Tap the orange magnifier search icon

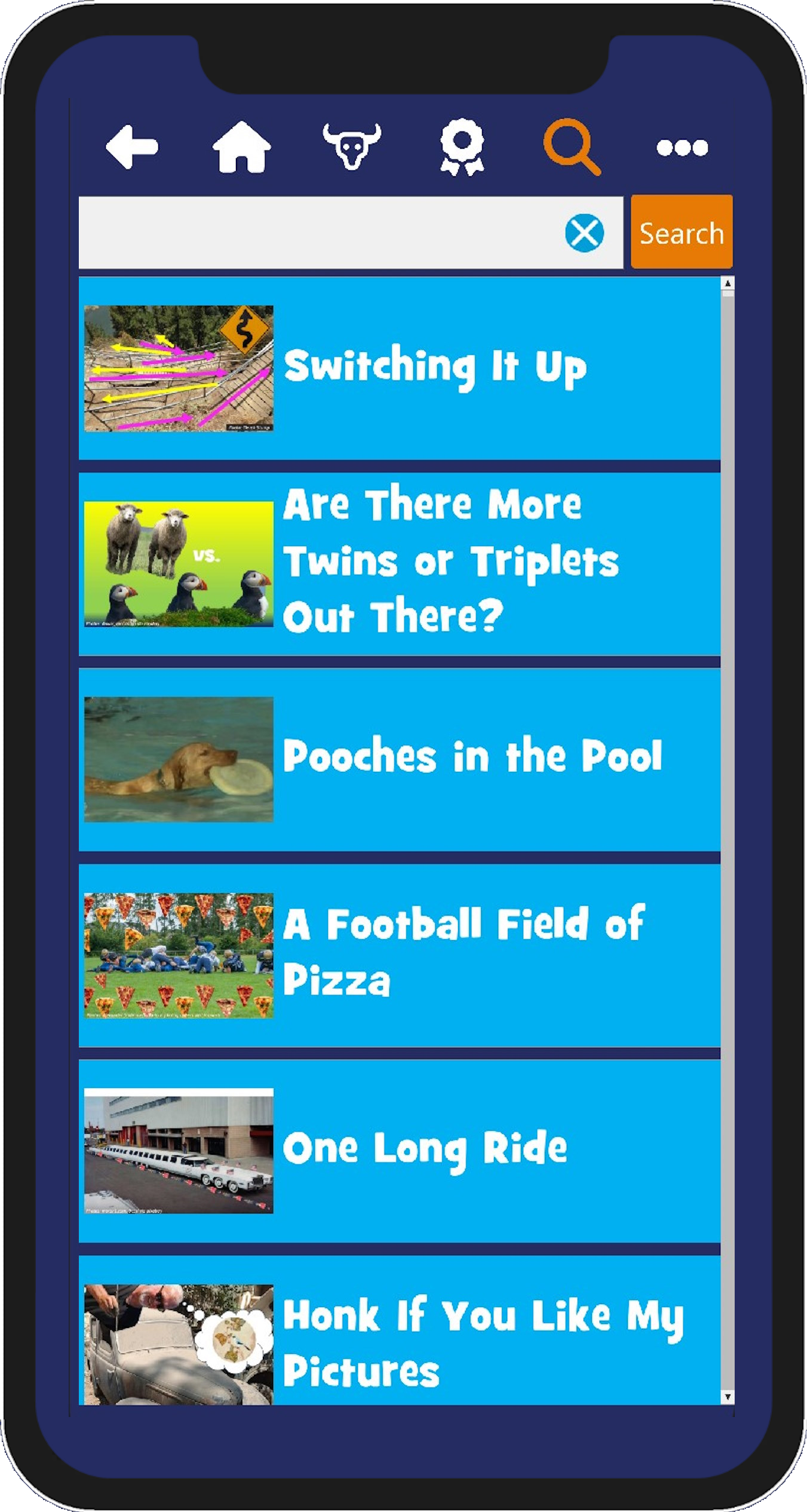pos(572,147)
